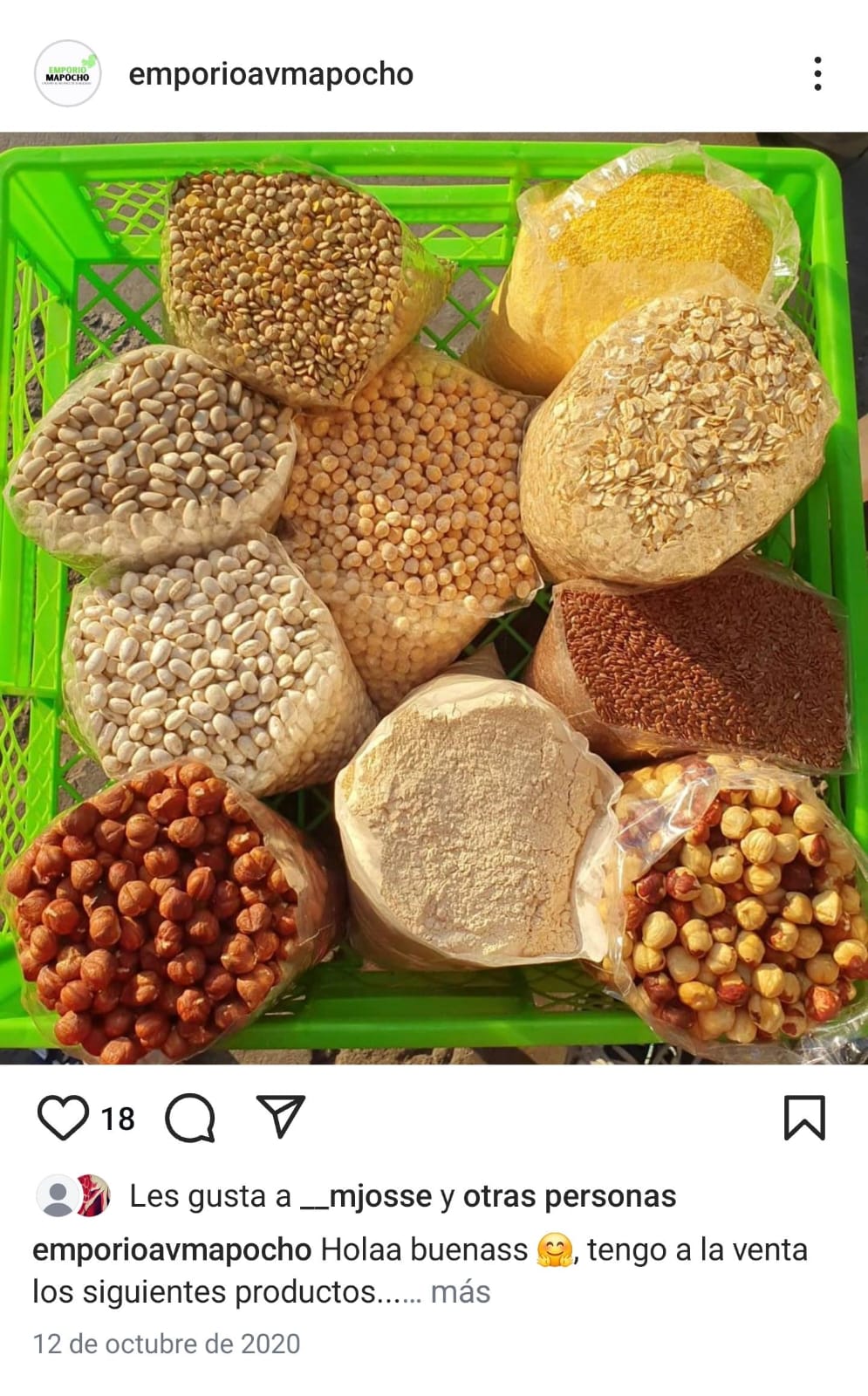The image size is (868, 1396).
Task: Open emporioavmapocho's profile picture
Action: point(67,74)
